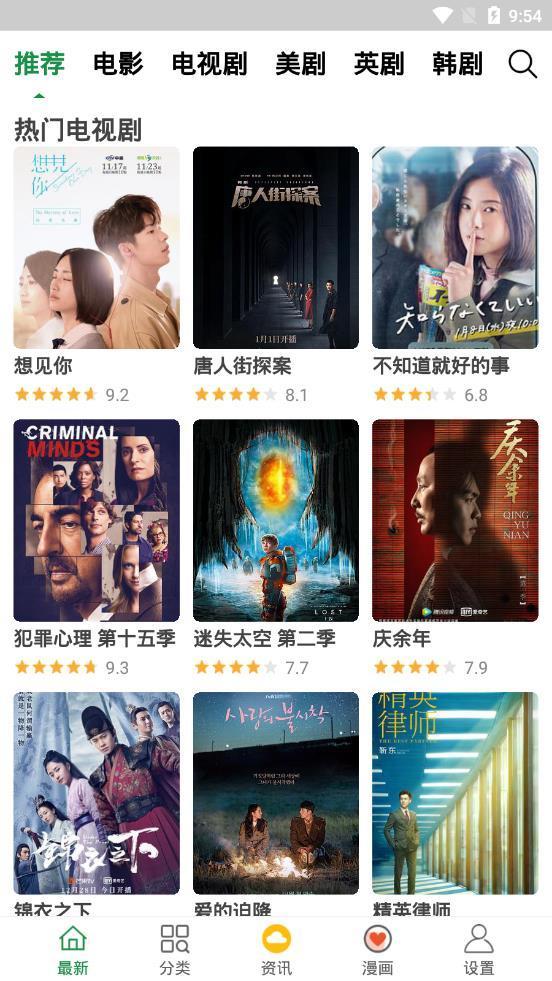Go to the 韩剧 tab
The image size is (552, 981).
tap(457, 64)
